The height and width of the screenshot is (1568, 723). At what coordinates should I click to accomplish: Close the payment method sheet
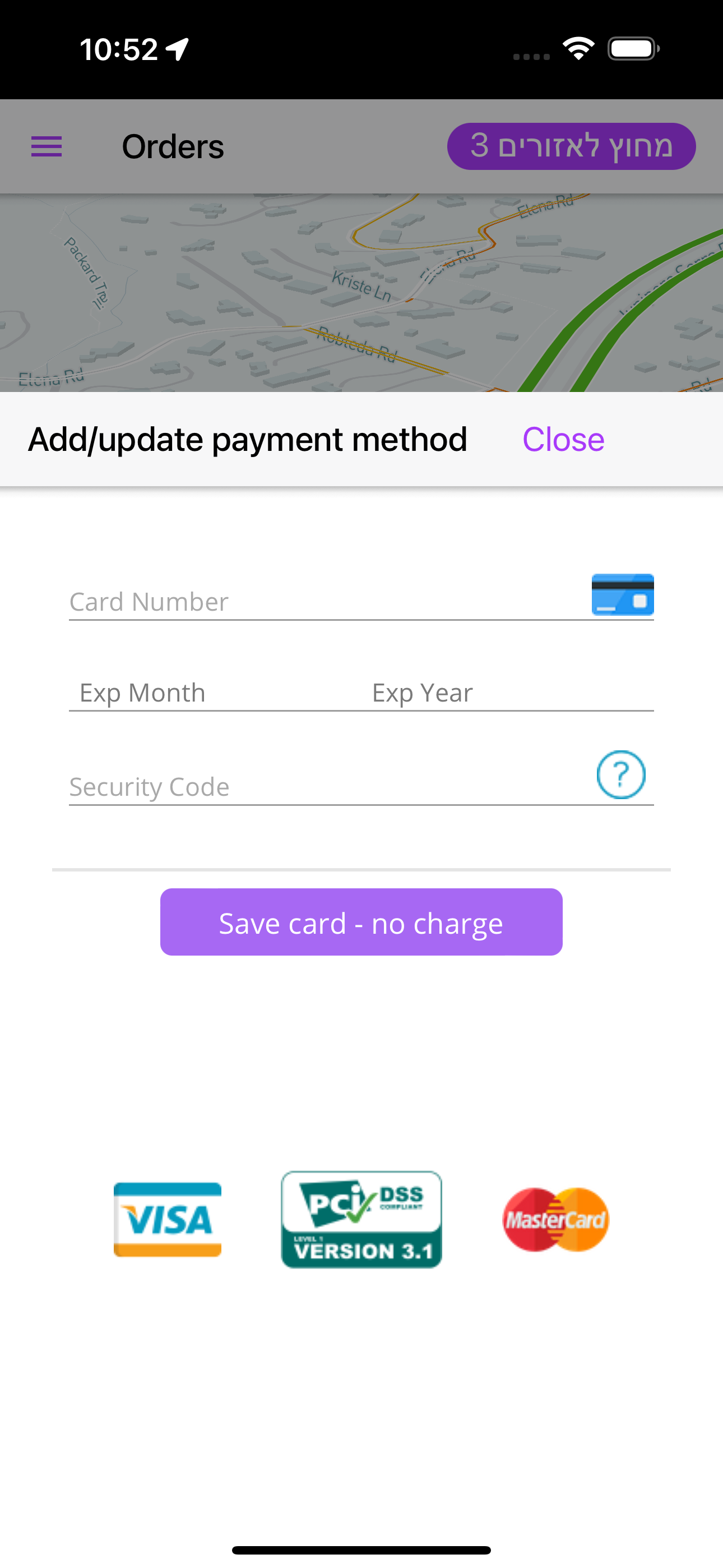coord(563,440)
